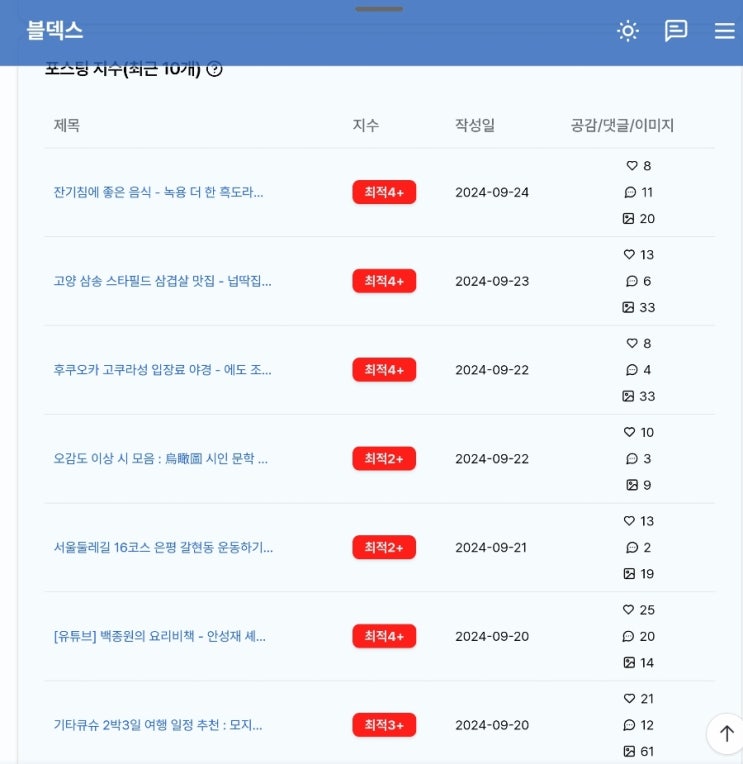Open post 기타큐슈 2박3일 여행 일정 추천
Viewport: 743px width, 764px height.
click(158, 725)
